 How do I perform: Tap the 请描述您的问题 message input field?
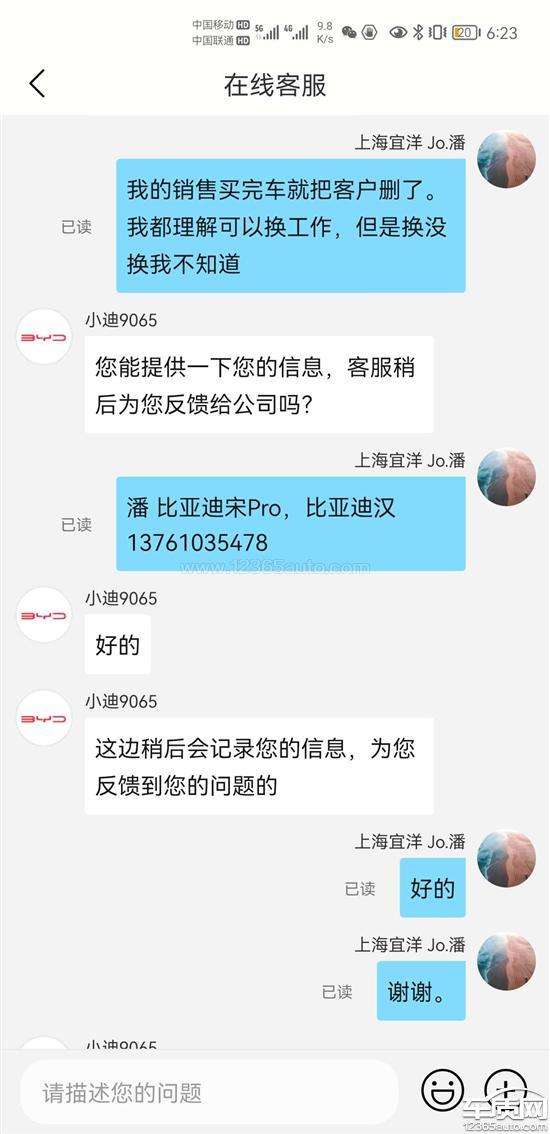209,1092
